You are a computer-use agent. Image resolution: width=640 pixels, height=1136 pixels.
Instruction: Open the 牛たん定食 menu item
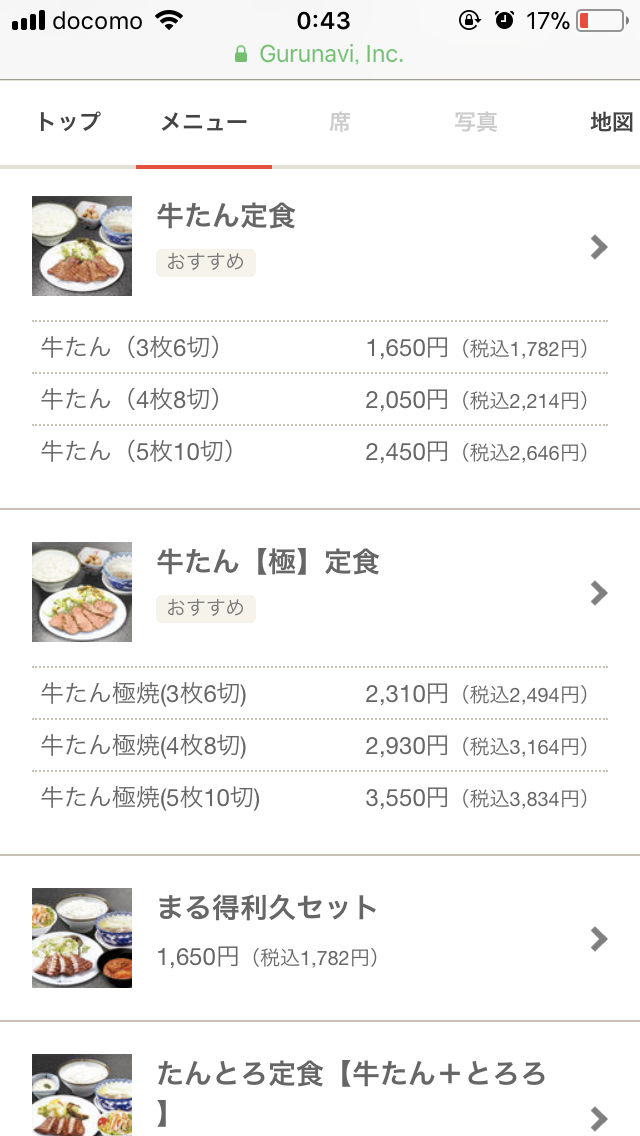tap(320, 246)
